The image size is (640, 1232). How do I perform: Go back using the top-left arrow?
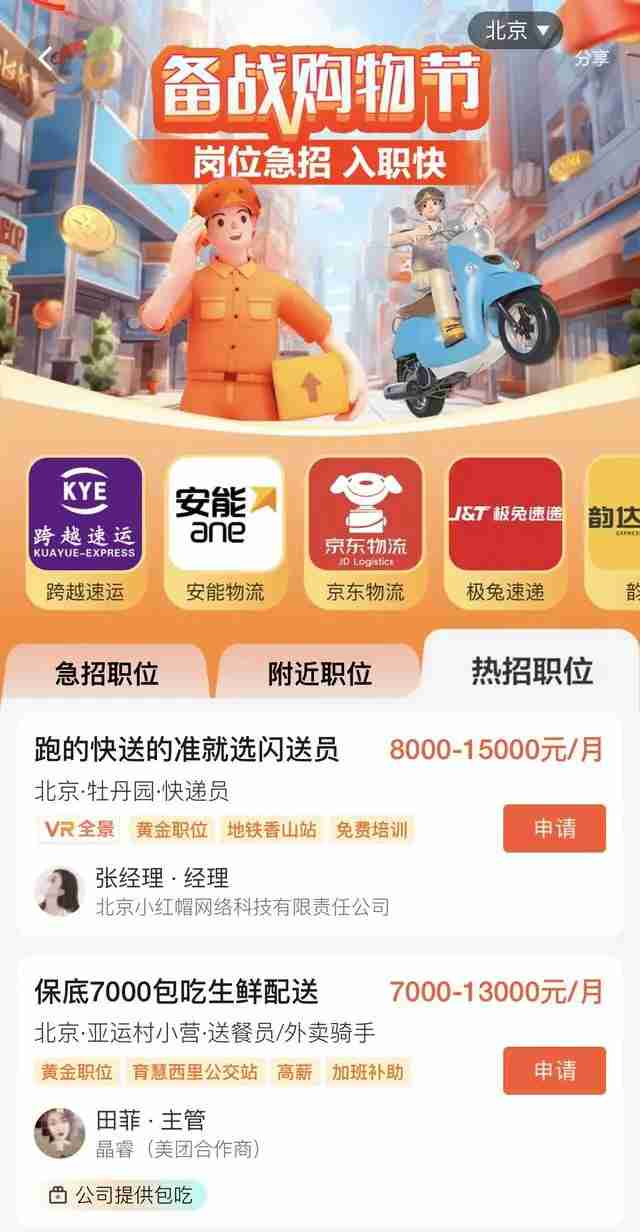[45, 56]
